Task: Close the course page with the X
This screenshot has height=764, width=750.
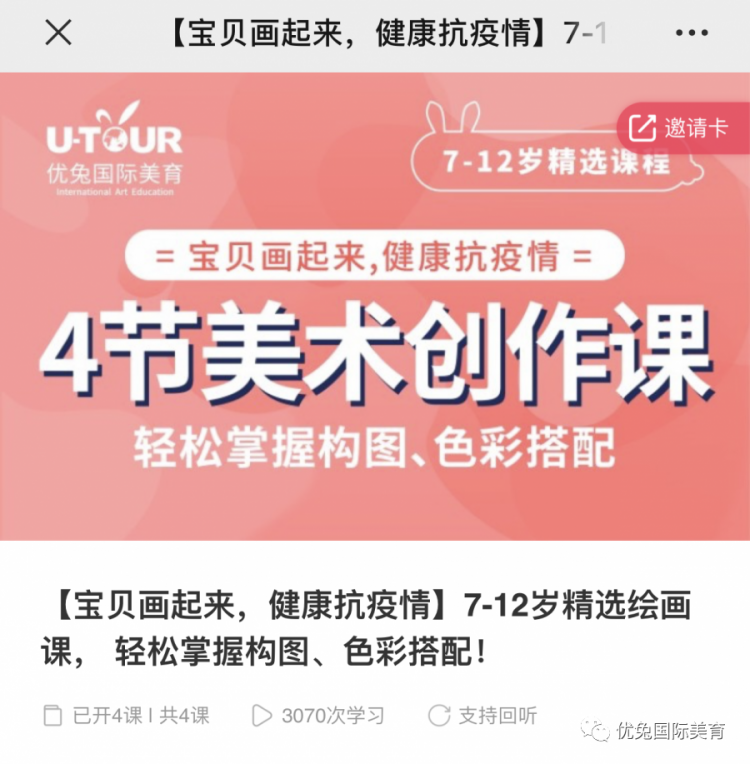Action: [59, 33]
